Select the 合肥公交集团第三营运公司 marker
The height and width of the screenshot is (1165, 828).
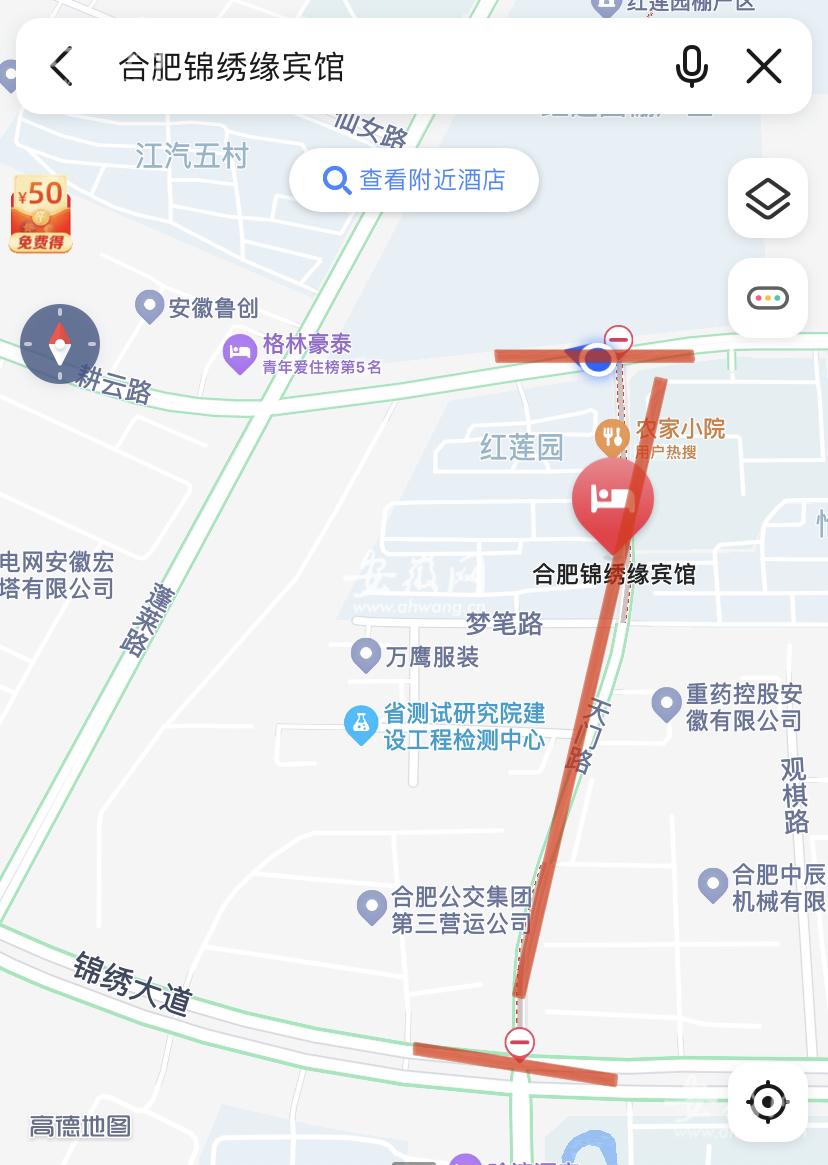tap(372, 907)
